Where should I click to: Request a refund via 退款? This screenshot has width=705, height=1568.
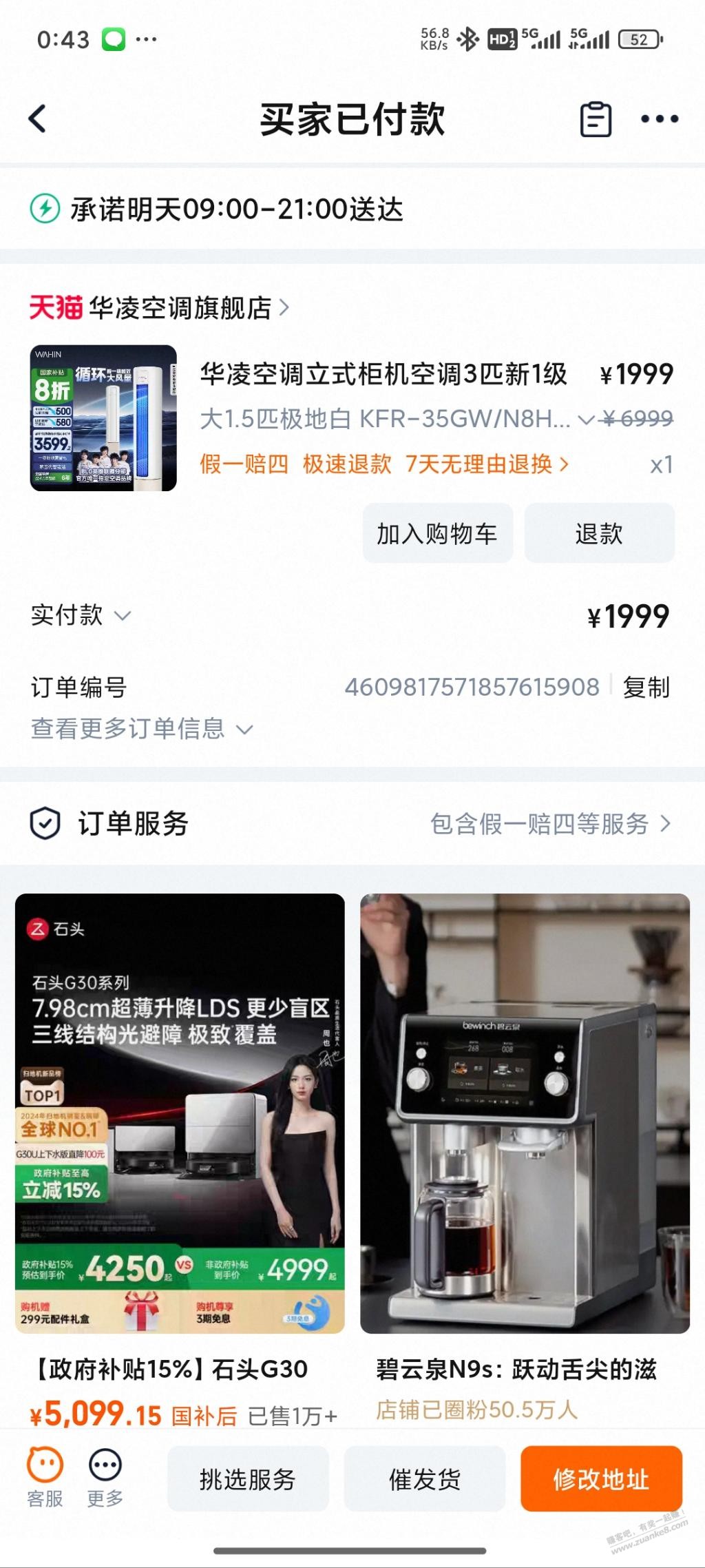point(599,533)
